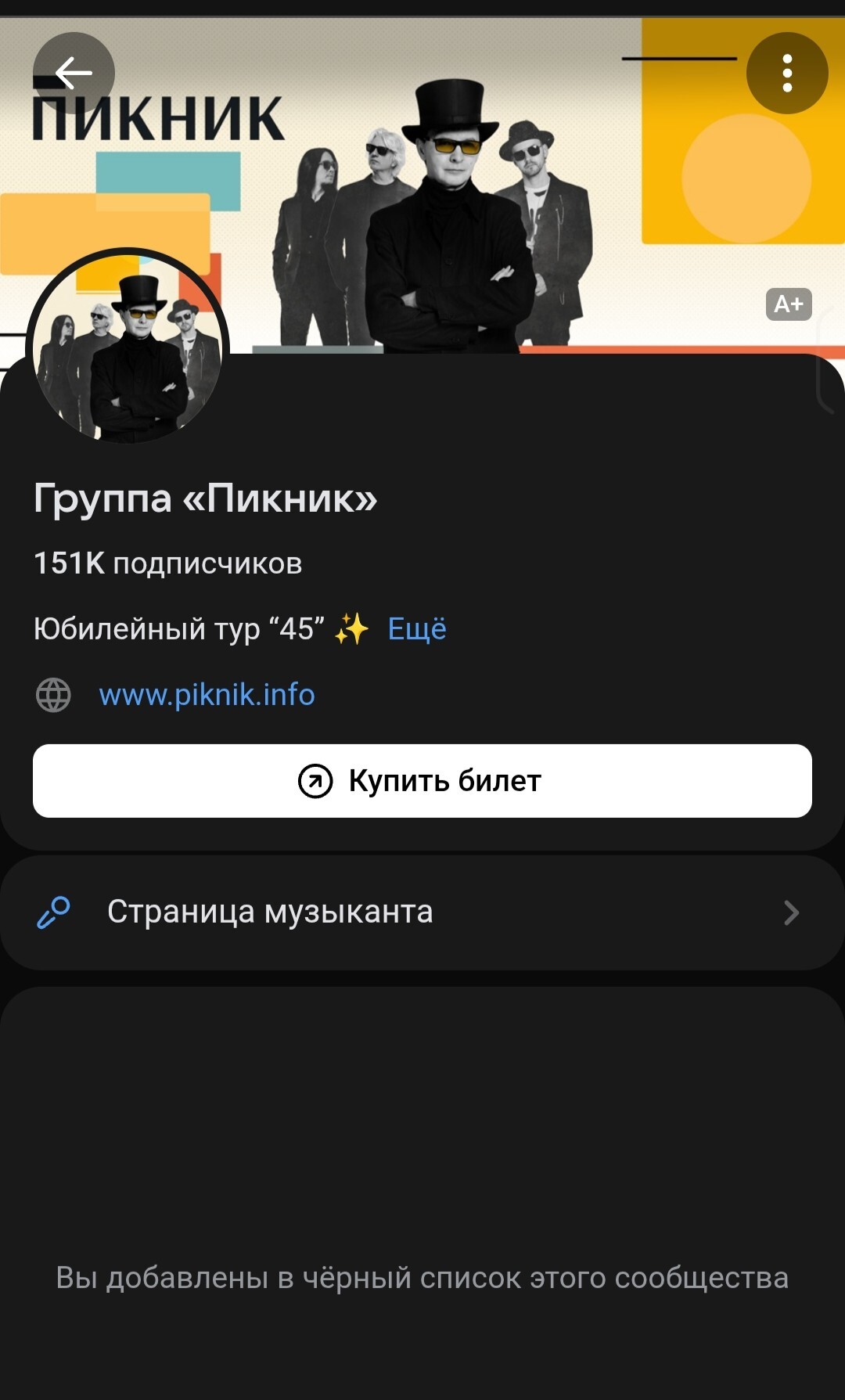Open the www.piknik.info website link
Image resolution: width=845 pixels, height=1400 pixels.
coord(207,695)
